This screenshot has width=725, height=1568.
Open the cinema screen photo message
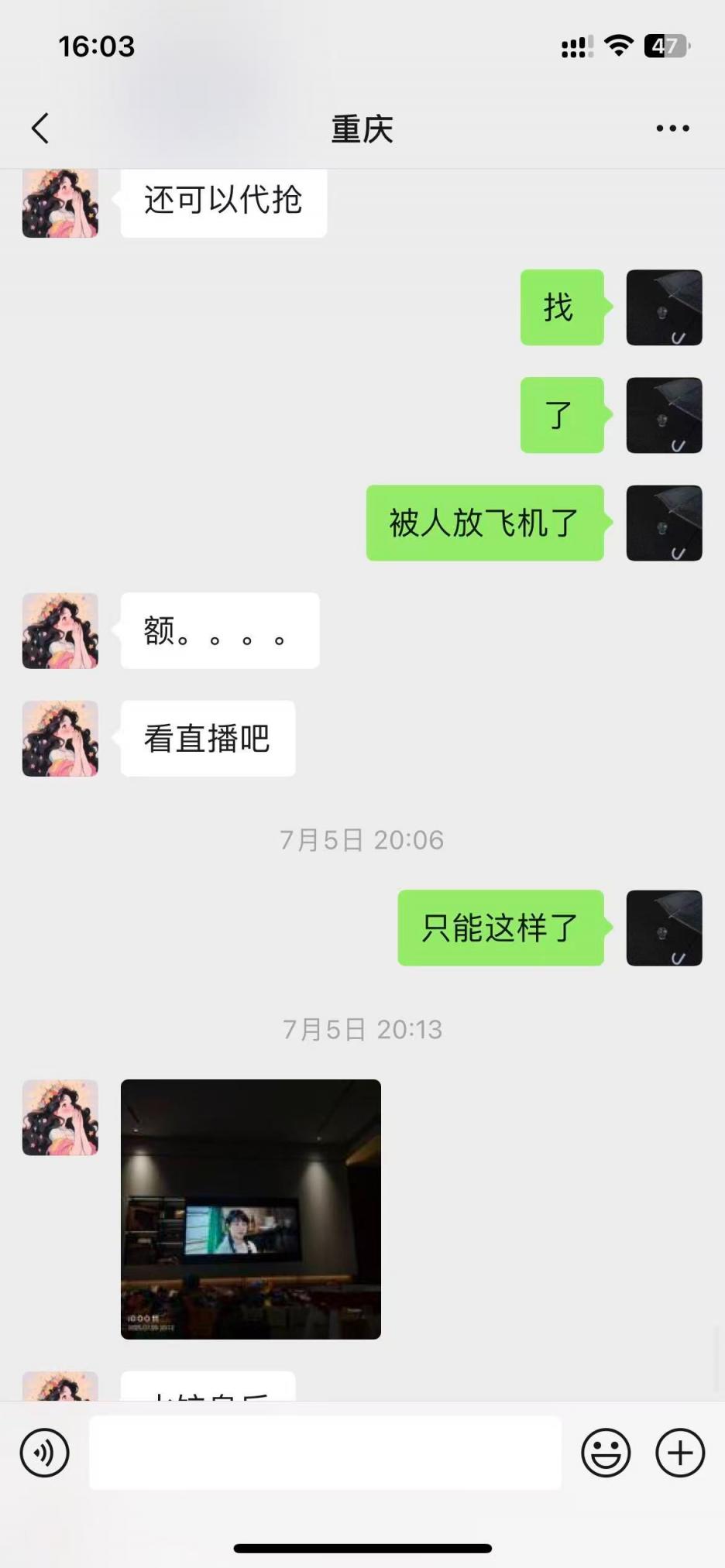251,1209
